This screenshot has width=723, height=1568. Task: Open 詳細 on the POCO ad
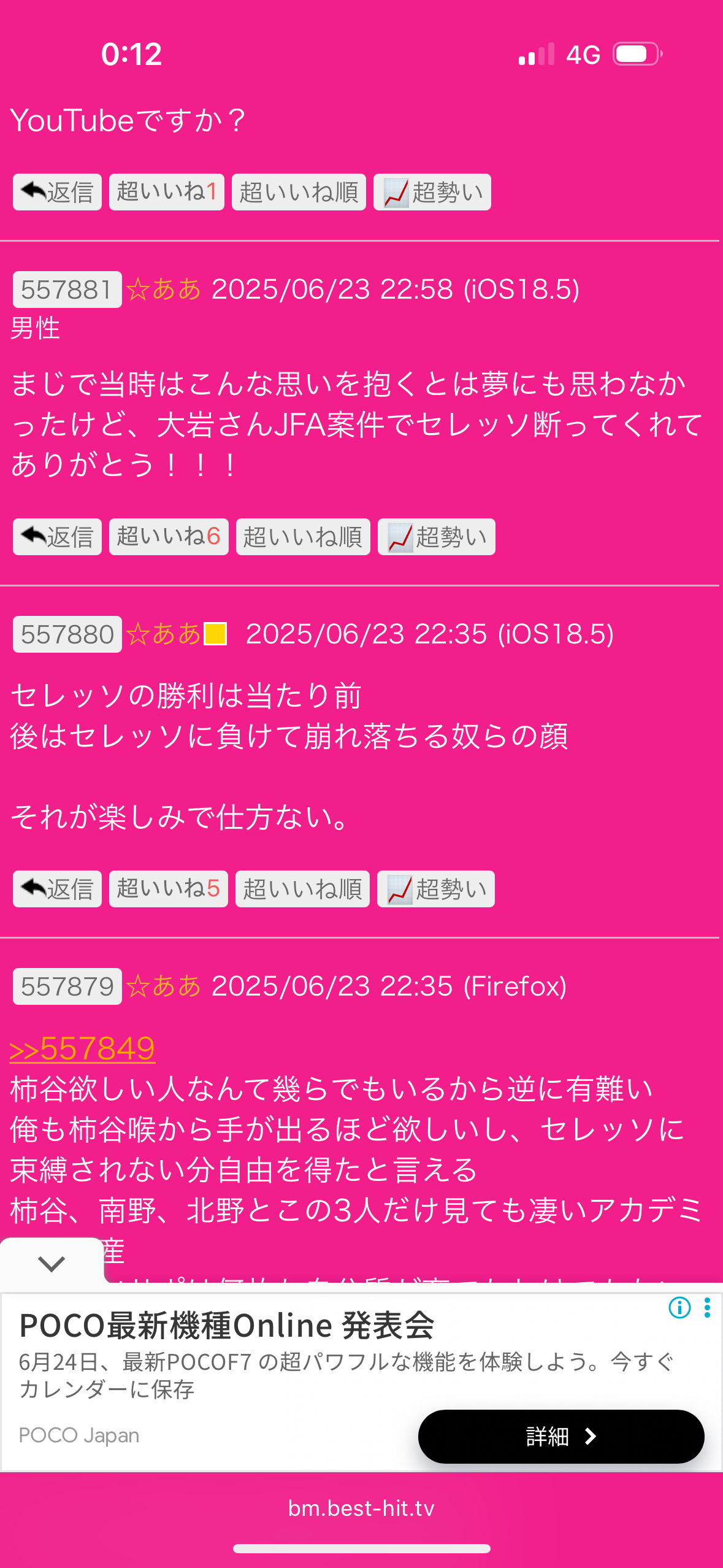560,1436
